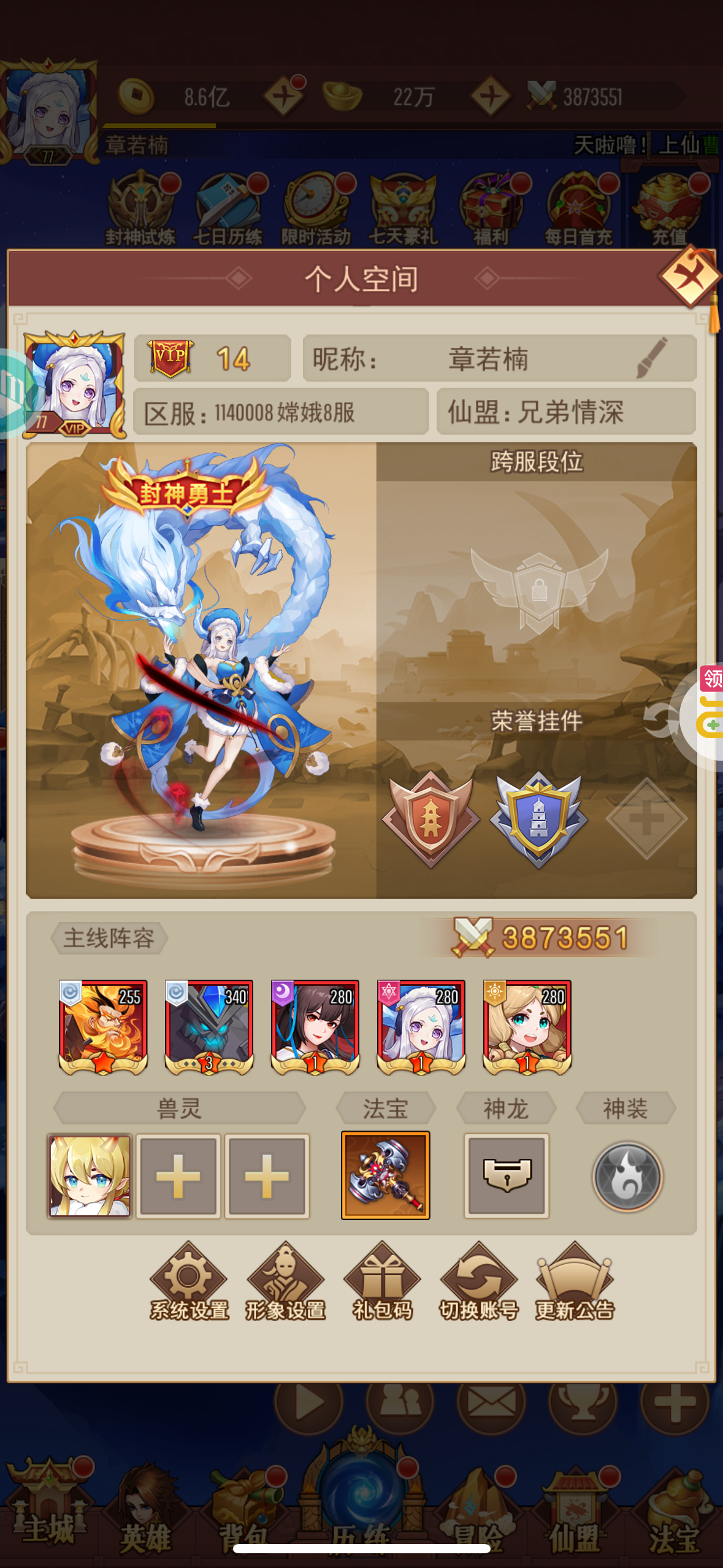Open 系统设置 system settings

189,1282
